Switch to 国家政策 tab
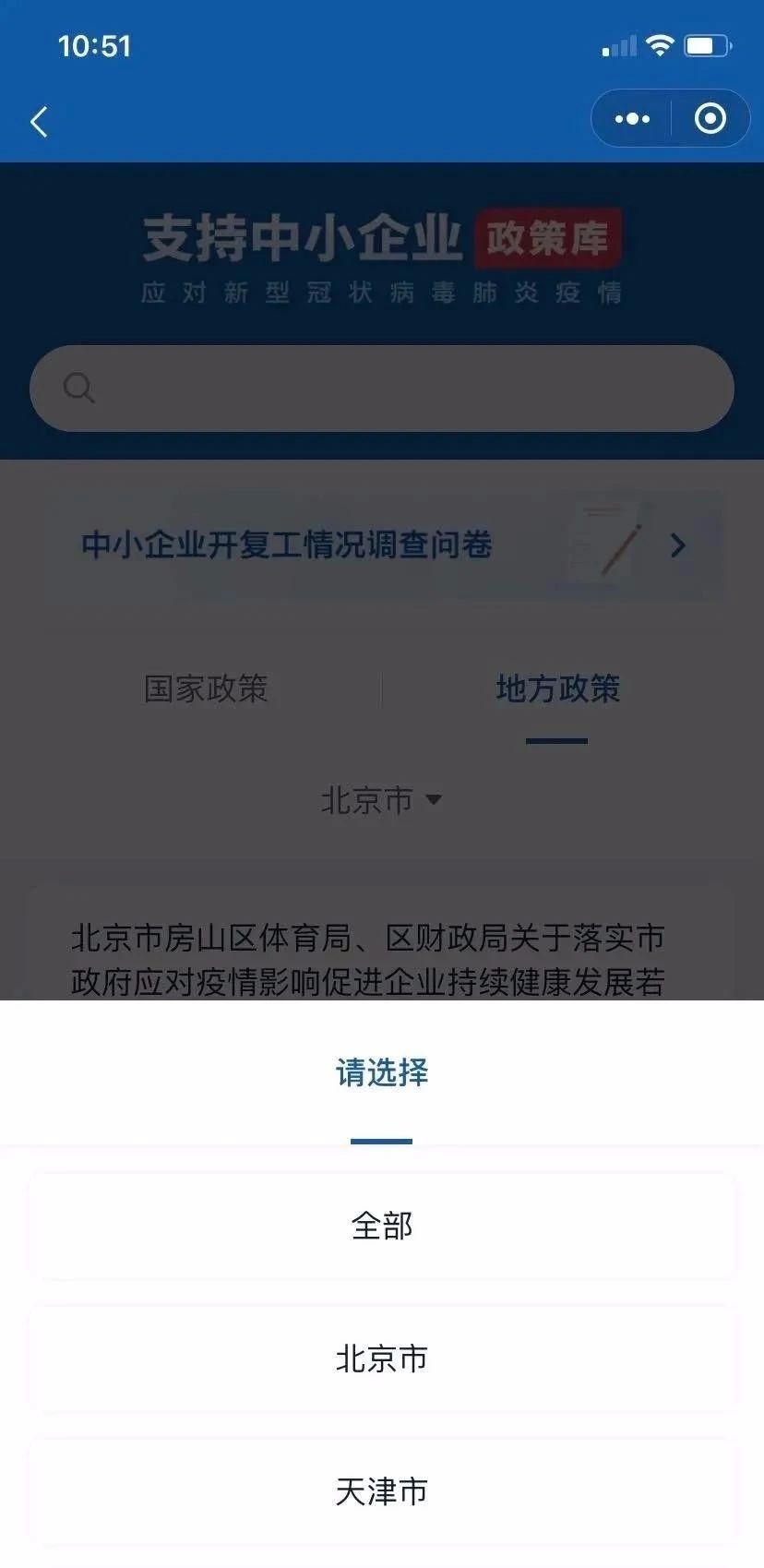 pos(206,689)
